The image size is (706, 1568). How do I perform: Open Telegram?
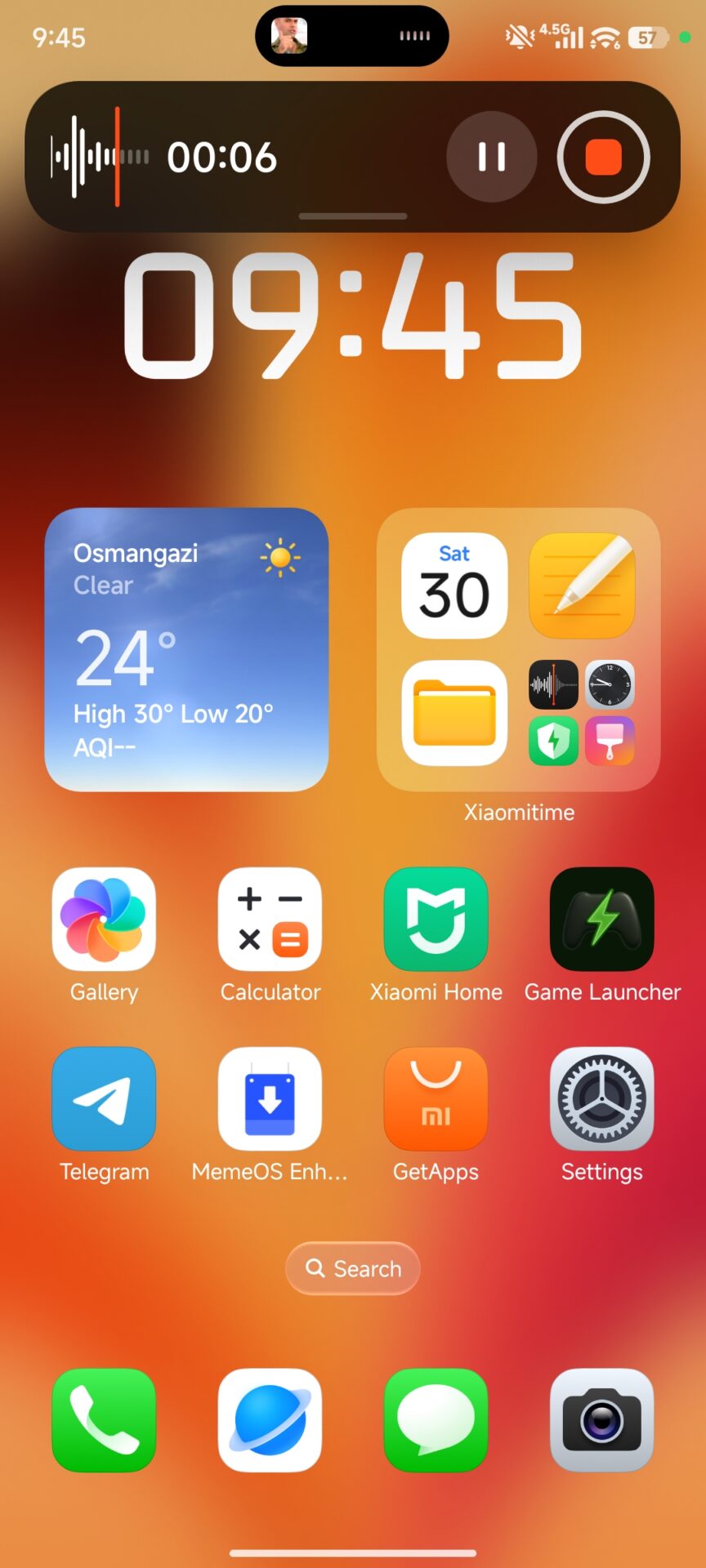[104, 1098]
